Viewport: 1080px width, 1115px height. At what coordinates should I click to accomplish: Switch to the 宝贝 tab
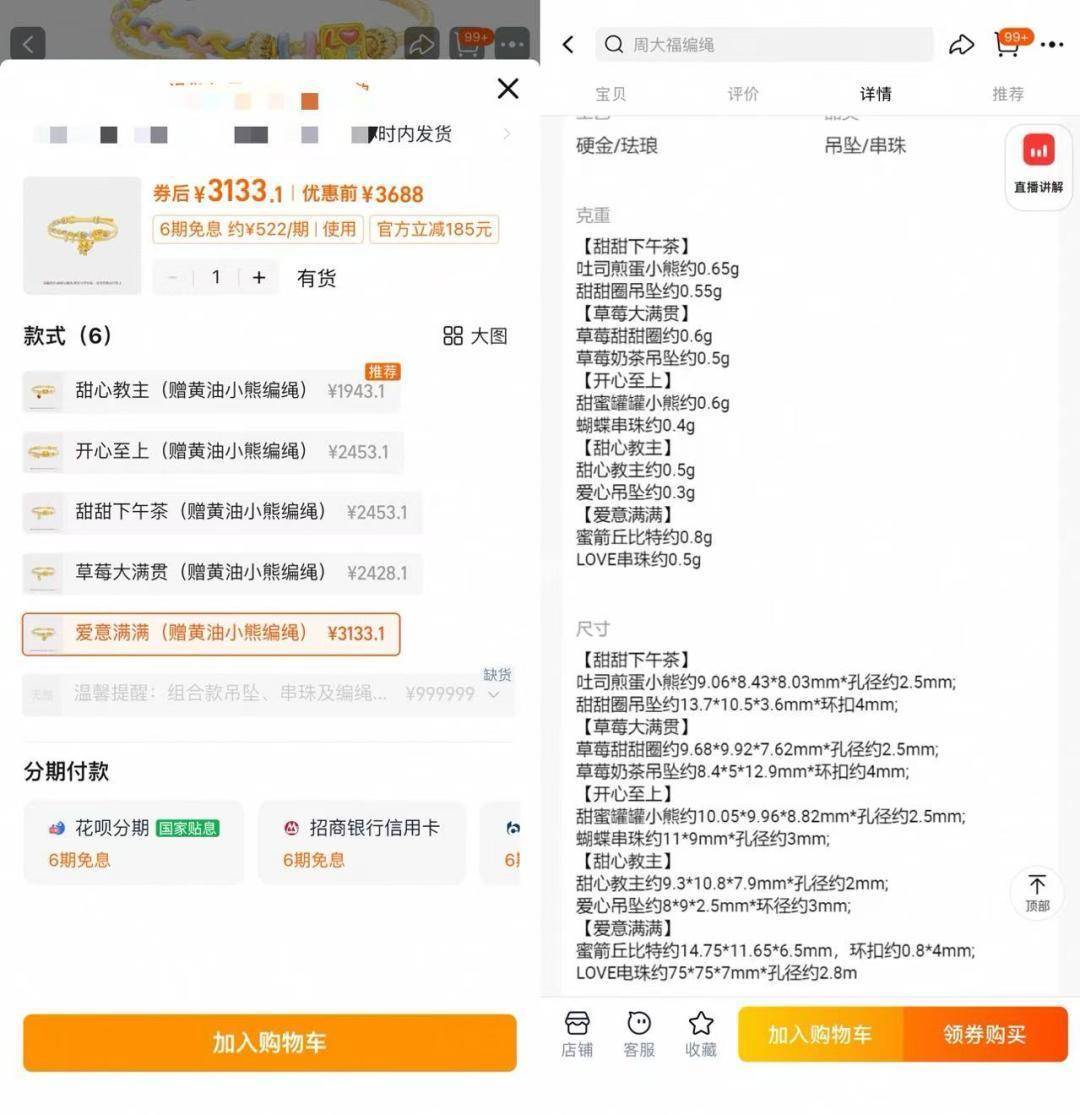tap(610, 94)
